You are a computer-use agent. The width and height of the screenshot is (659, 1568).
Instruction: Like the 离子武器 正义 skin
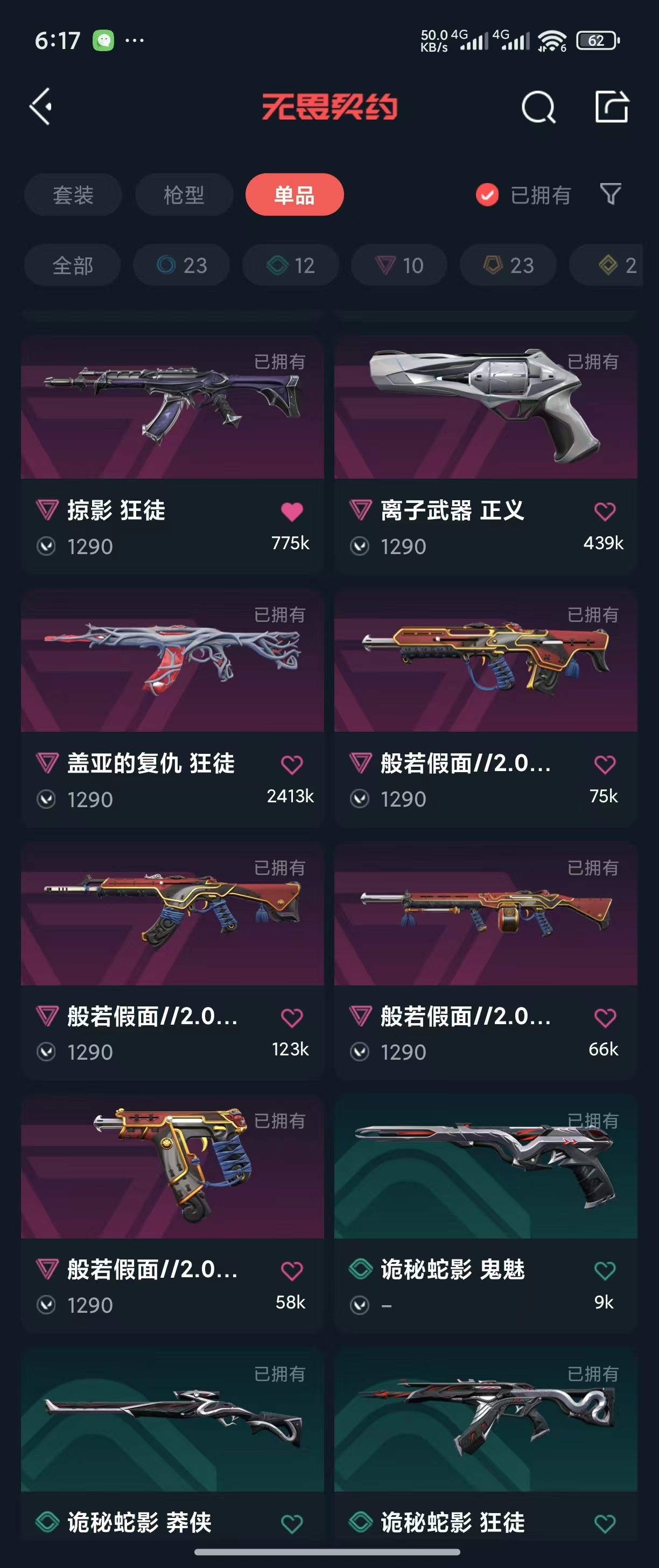pos(604,512)
